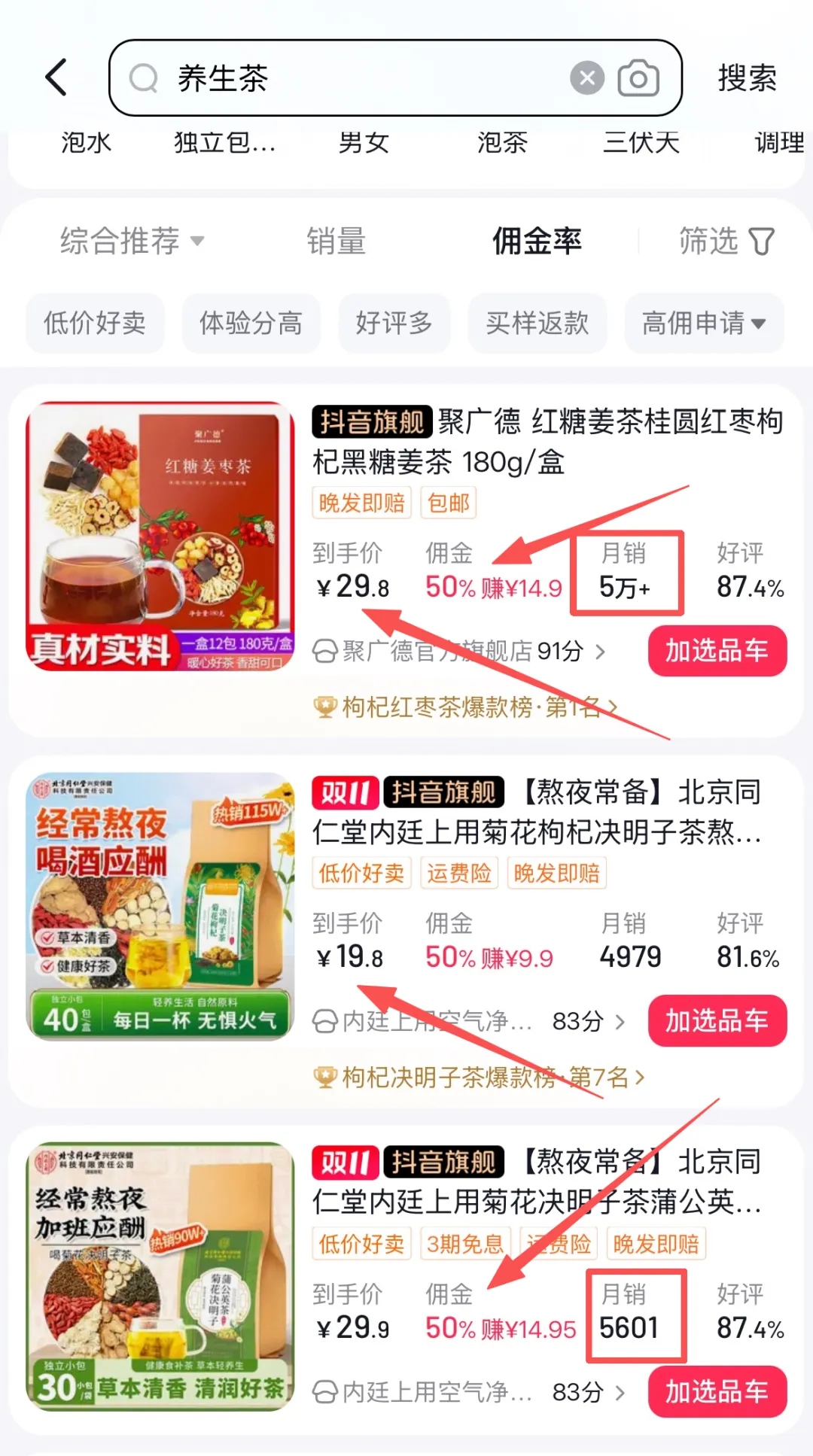Add 聚广德 红糖姜茶 to selection cart

717,651
